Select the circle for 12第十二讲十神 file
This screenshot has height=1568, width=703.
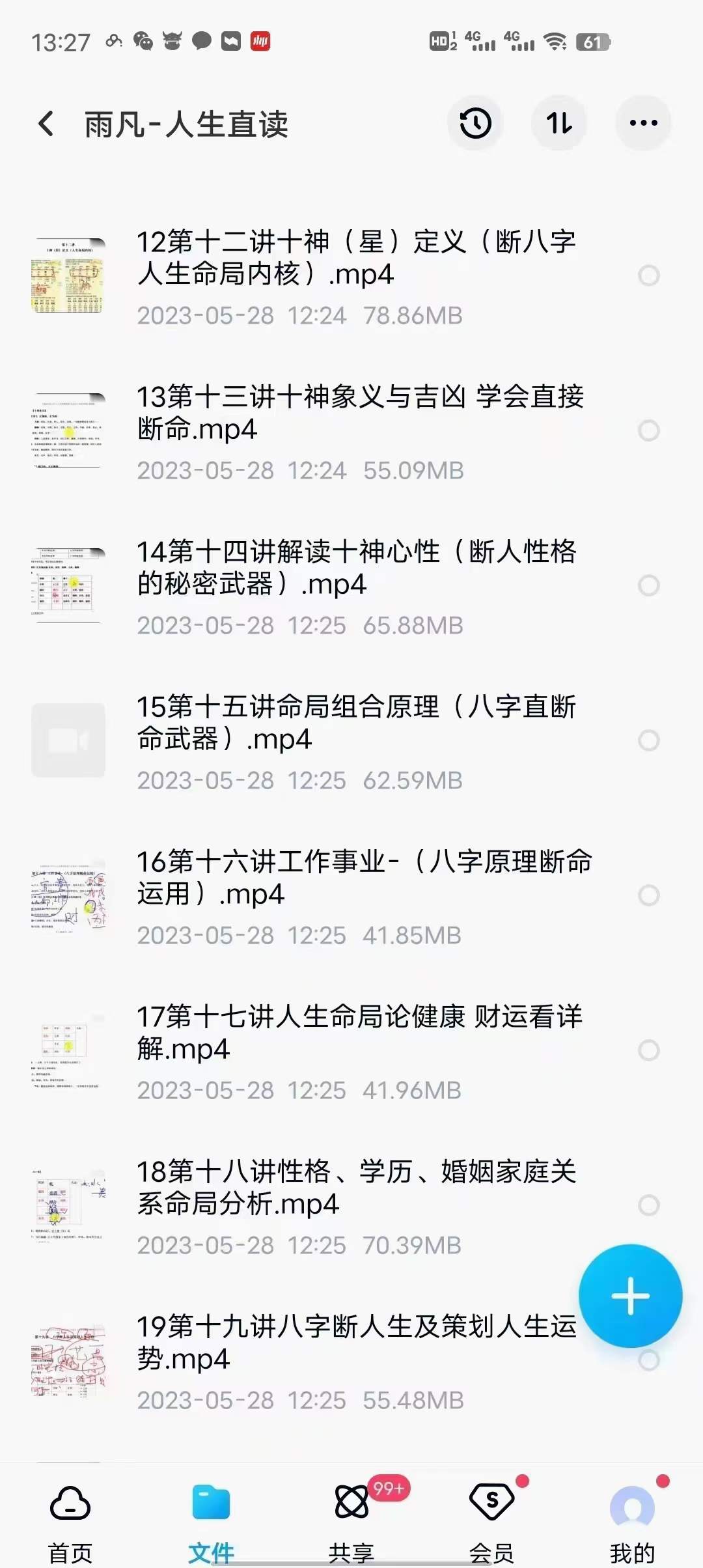click(648, 275)
